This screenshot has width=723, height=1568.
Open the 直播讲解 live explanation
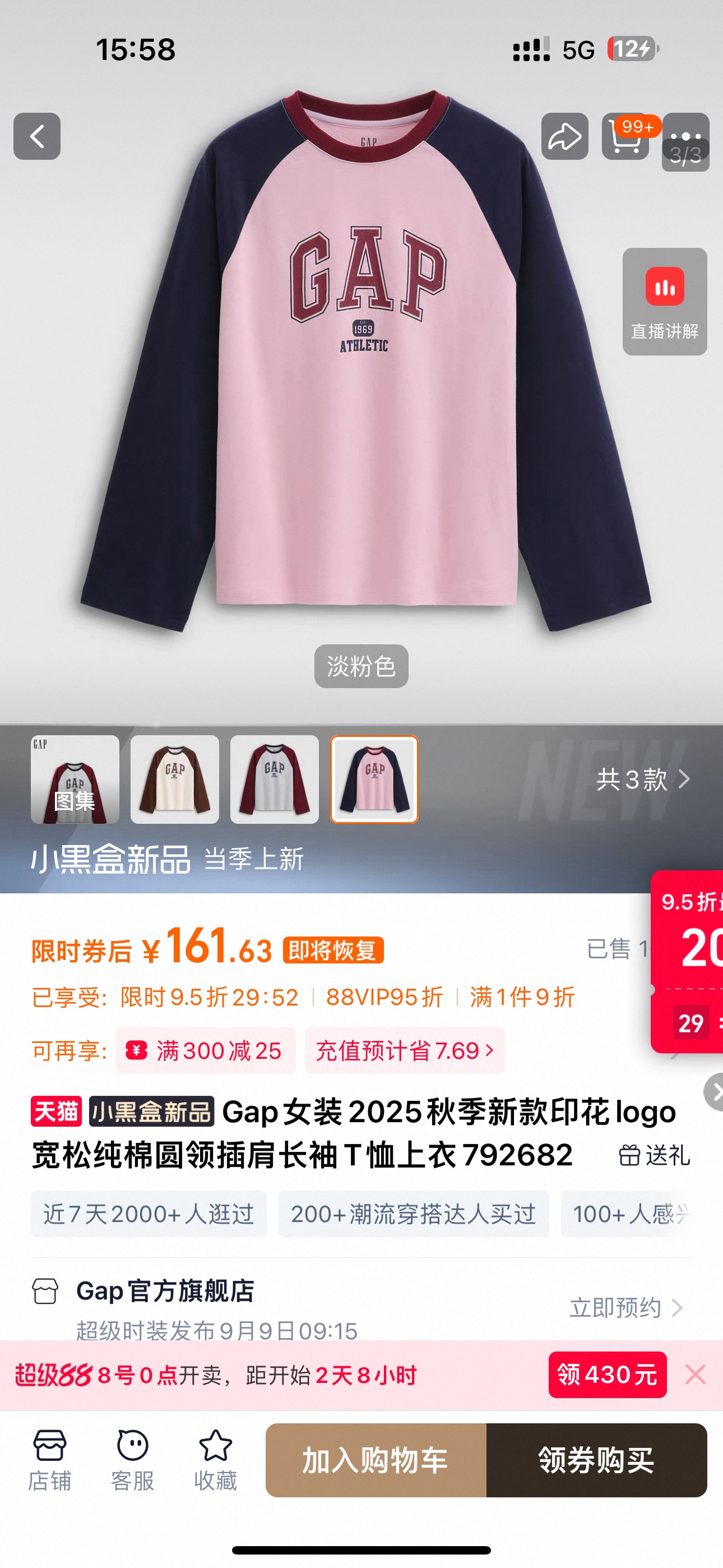coord(664,301)
